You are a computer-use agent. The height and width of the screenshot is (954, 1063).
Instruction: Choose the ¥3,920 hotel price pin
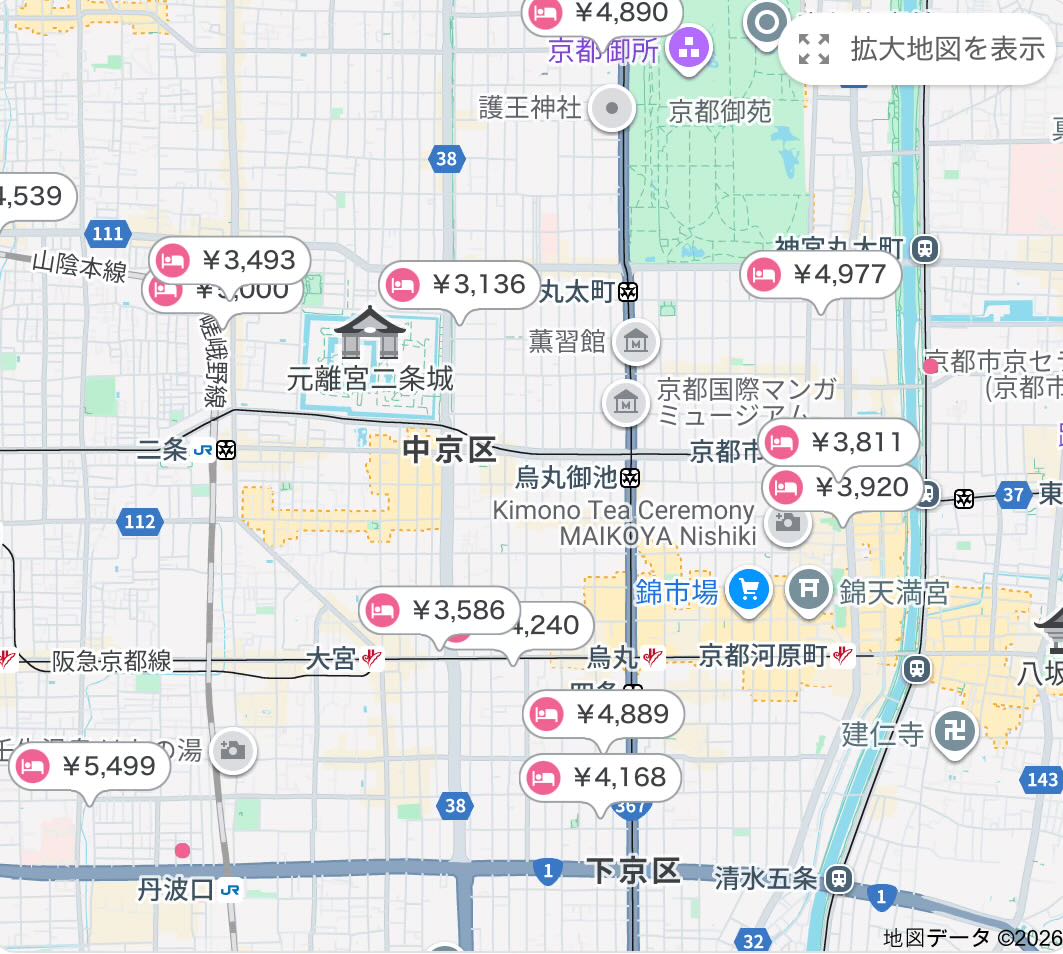(x=843, y=488)
